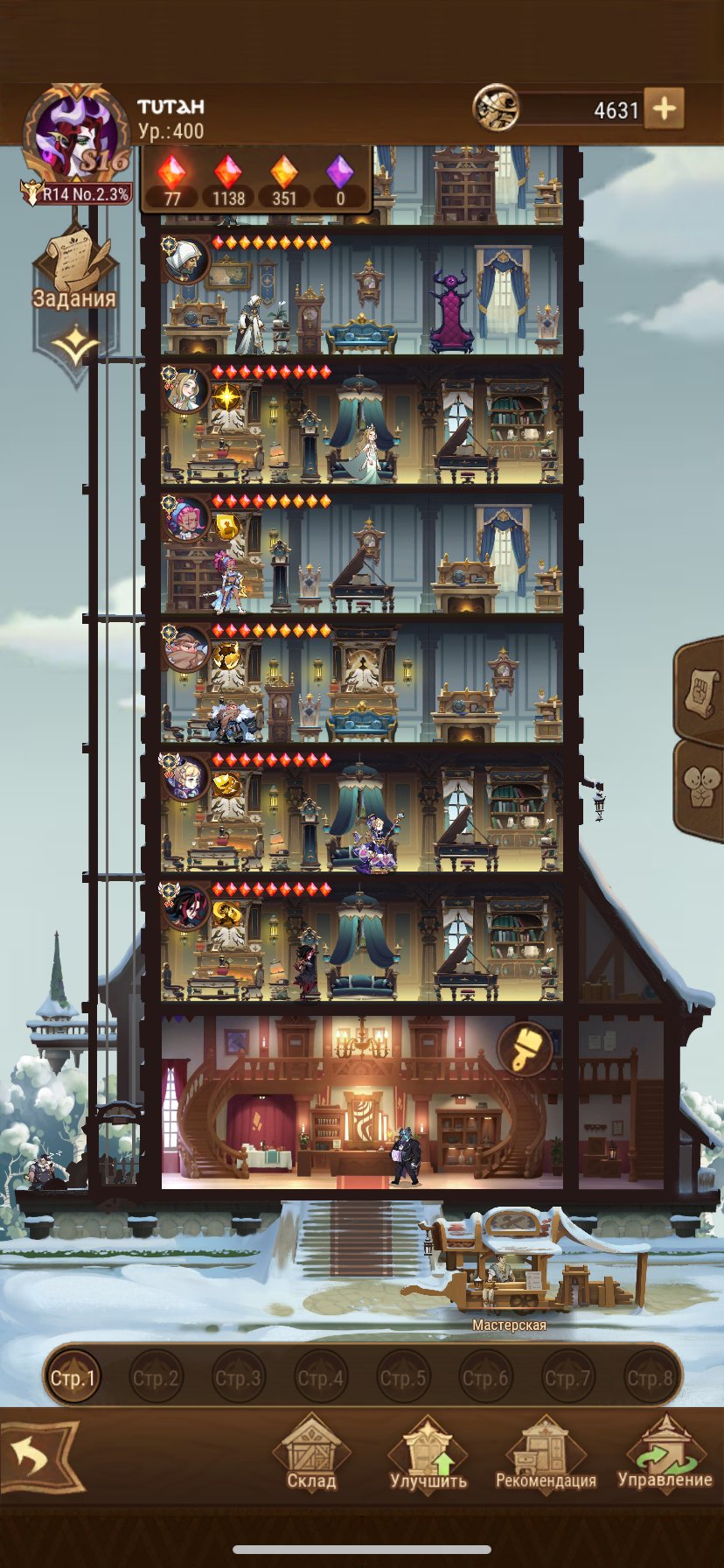This screenshot has height=1568, width=724.
Task: Tap the plus button to add currency
Action: pyautogui.click(x=665, y=108)
